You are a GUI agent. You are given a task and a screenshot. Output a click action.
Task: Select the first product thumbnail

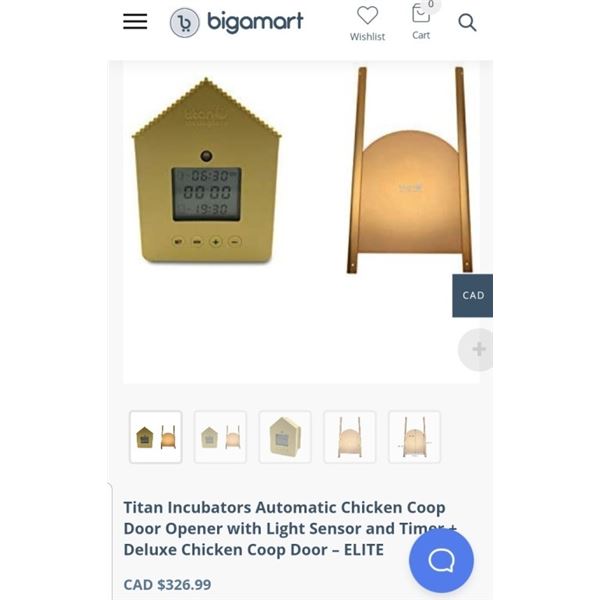click(x=155, y=437)
